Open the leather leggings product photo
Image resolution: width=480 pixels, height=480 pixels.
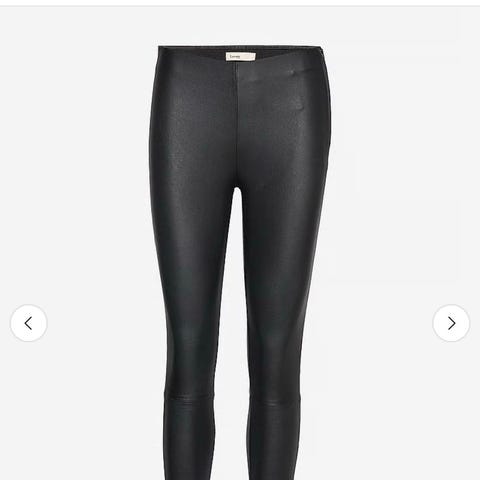pos(240,263)
